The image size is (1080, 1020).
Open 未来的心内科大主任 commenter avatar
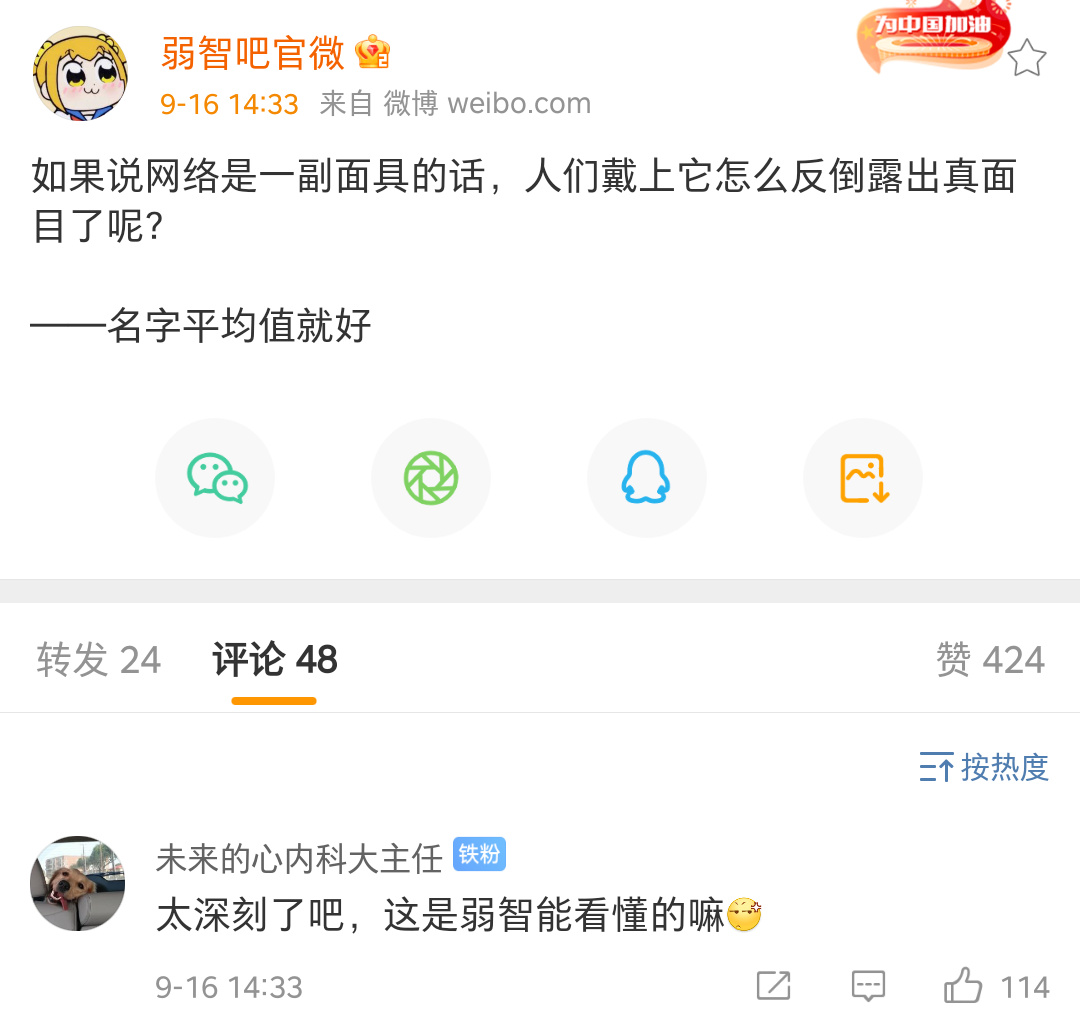79,884
